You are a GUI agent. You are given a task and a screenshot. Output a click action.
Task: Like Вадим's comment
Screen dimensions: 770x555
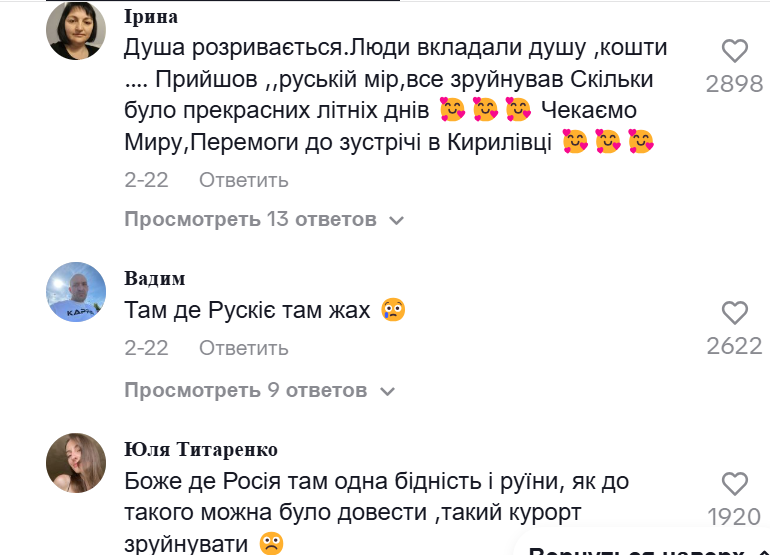pos(734,313)
